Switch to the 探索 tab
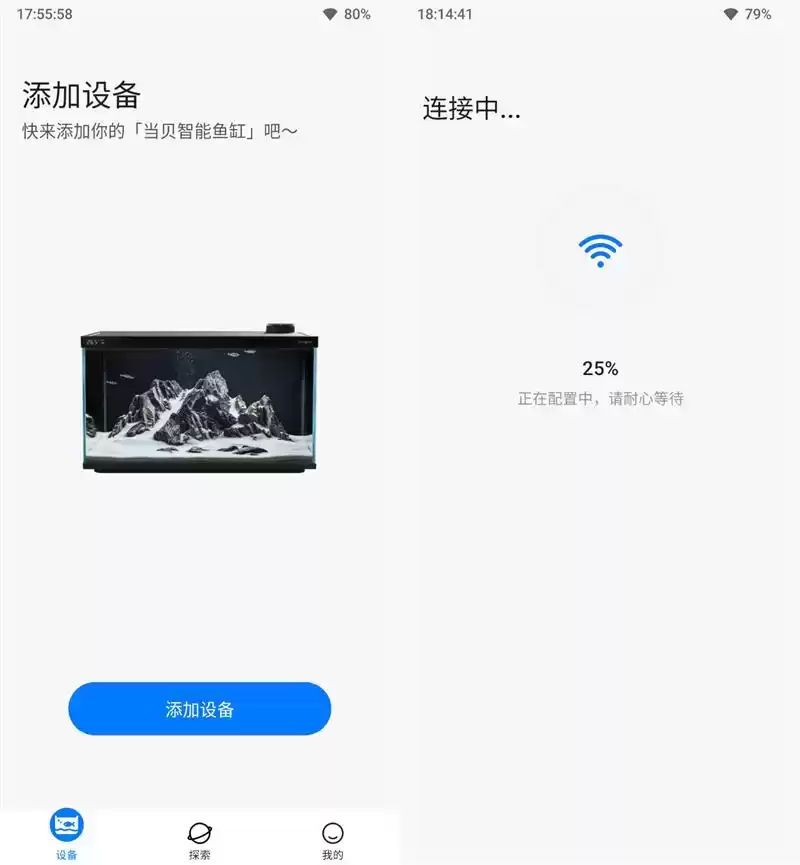The image size is (800, 865). (199, 838)
